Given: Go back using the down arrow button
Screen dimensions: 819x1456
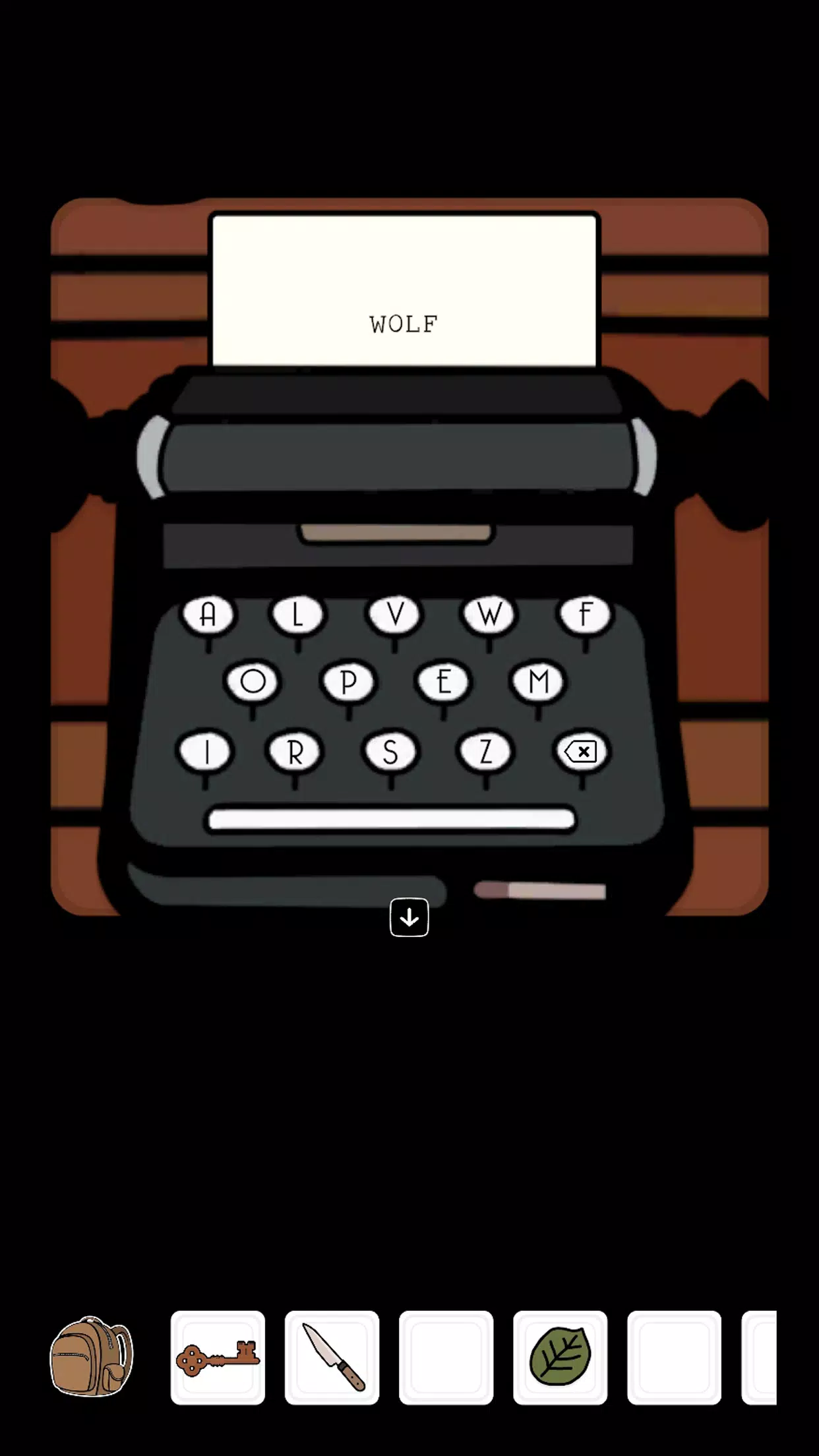Looking at the screenshot, I should tap(409, 917).
